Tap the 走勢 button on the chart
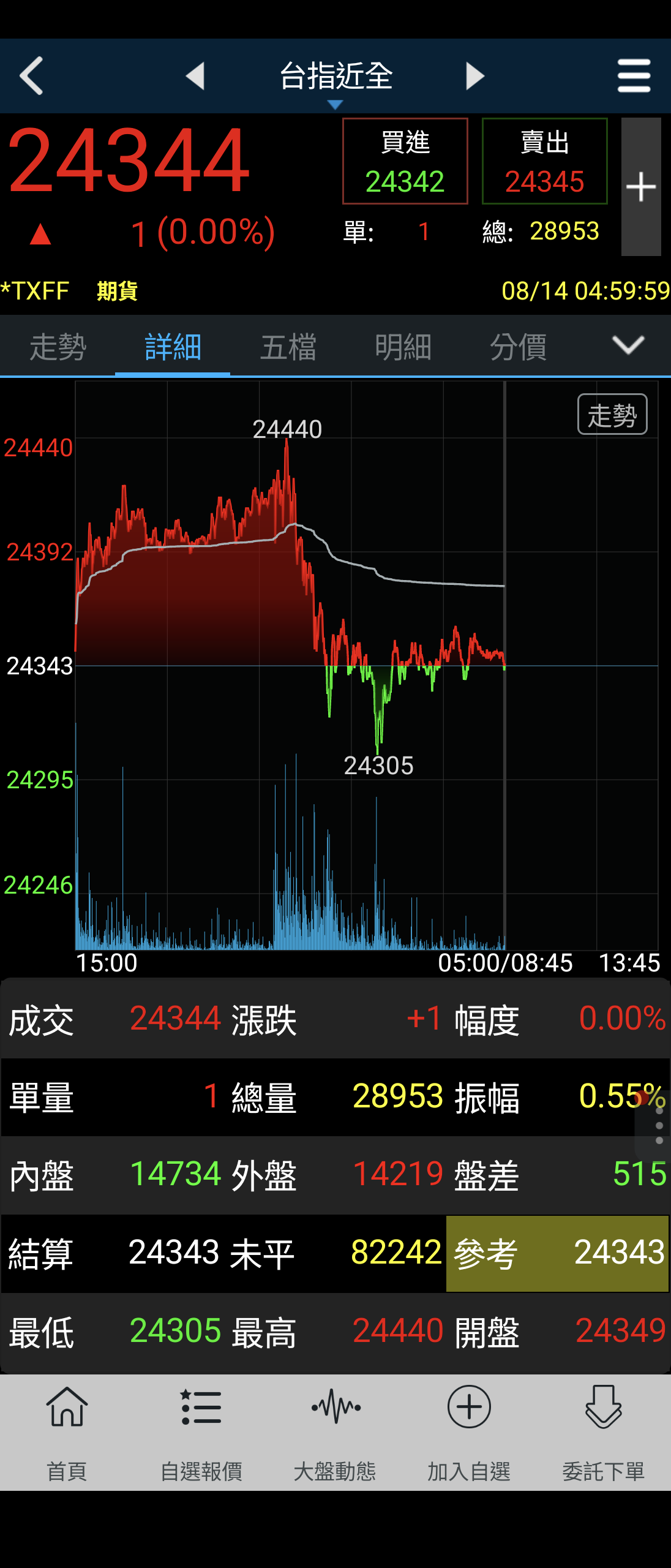 pyautogui.click(x=612, y=415)
